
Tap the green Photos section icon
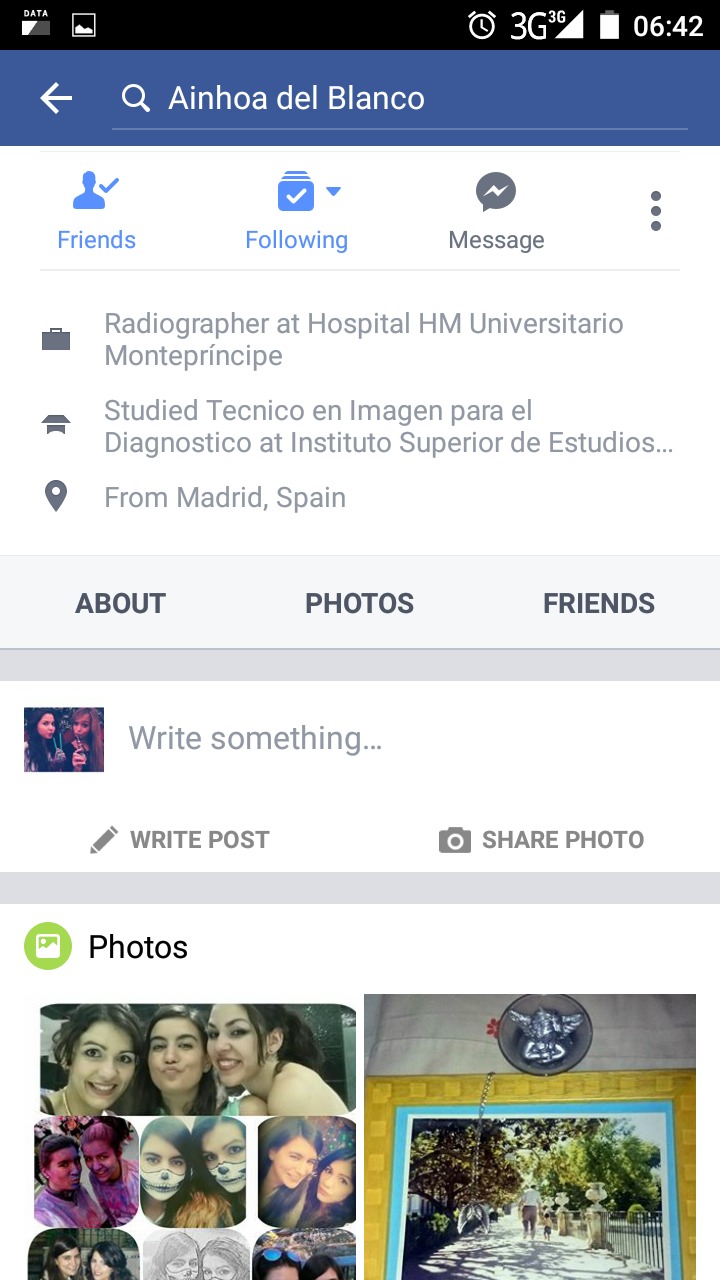click(46, 946)
